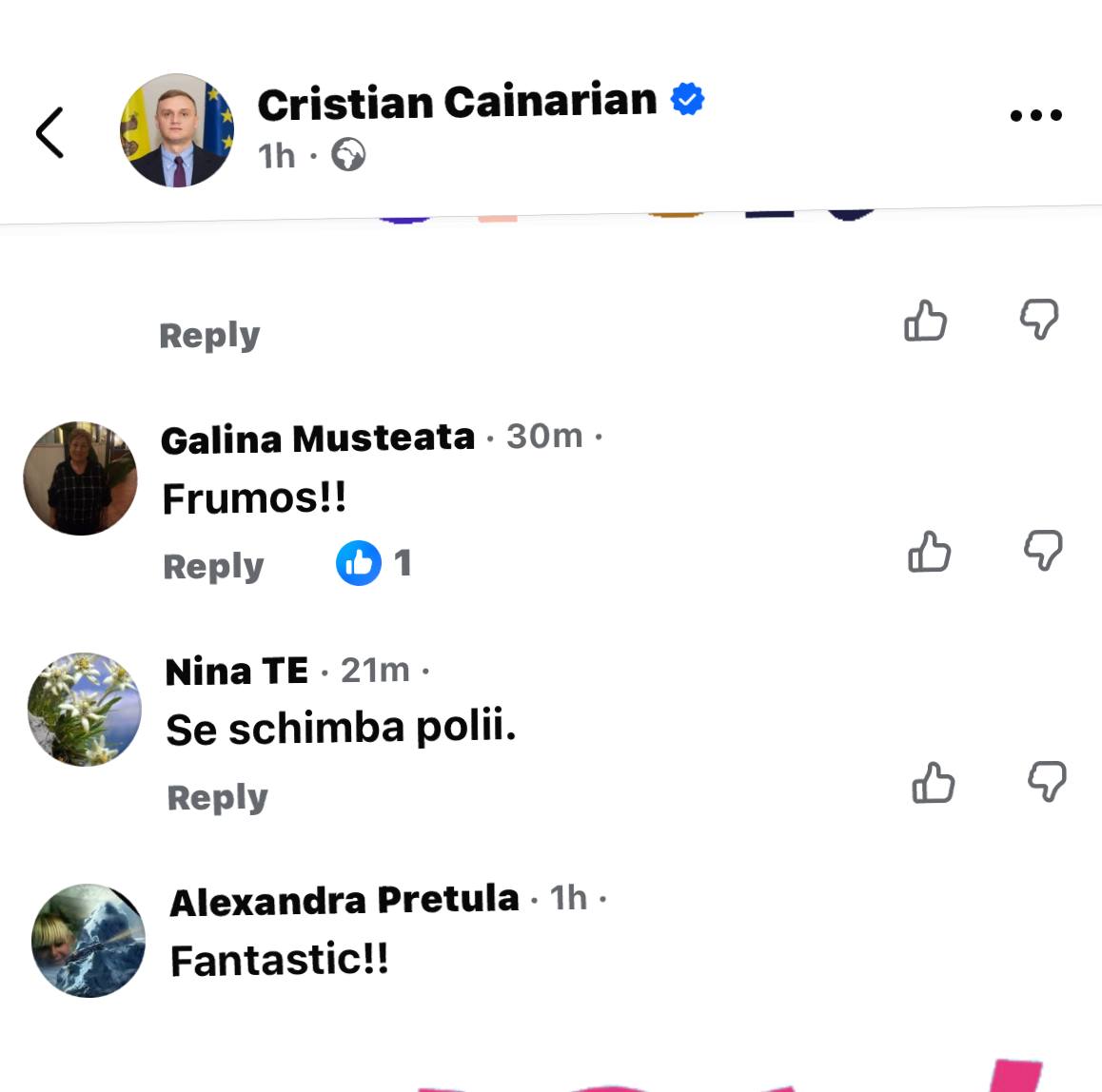Viewport: 1102px width, 1092px height.
Task: View reactions on Galina Musteata's comment
Action: click(375, 563)
